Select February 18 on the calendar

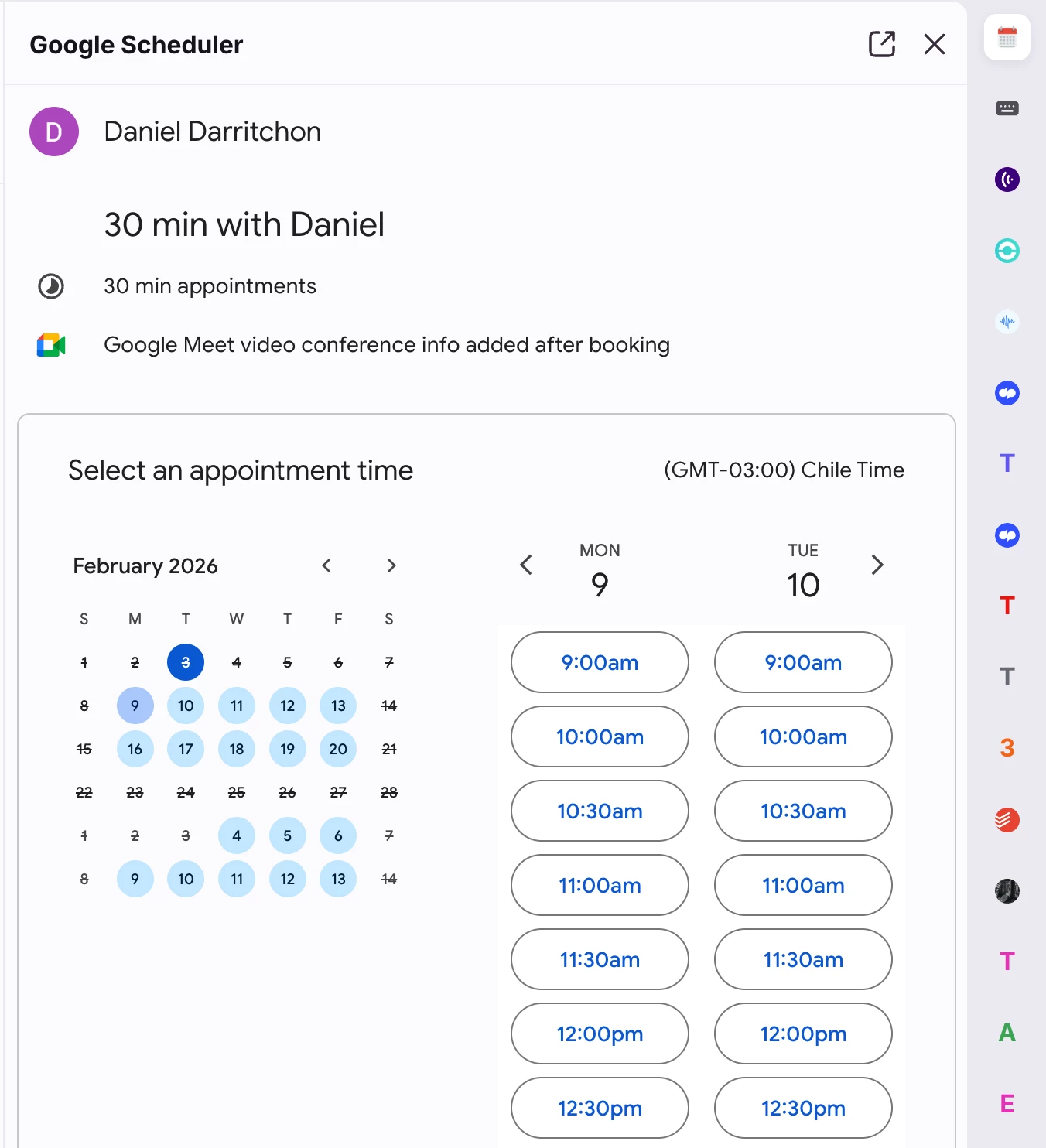(237, 749)
